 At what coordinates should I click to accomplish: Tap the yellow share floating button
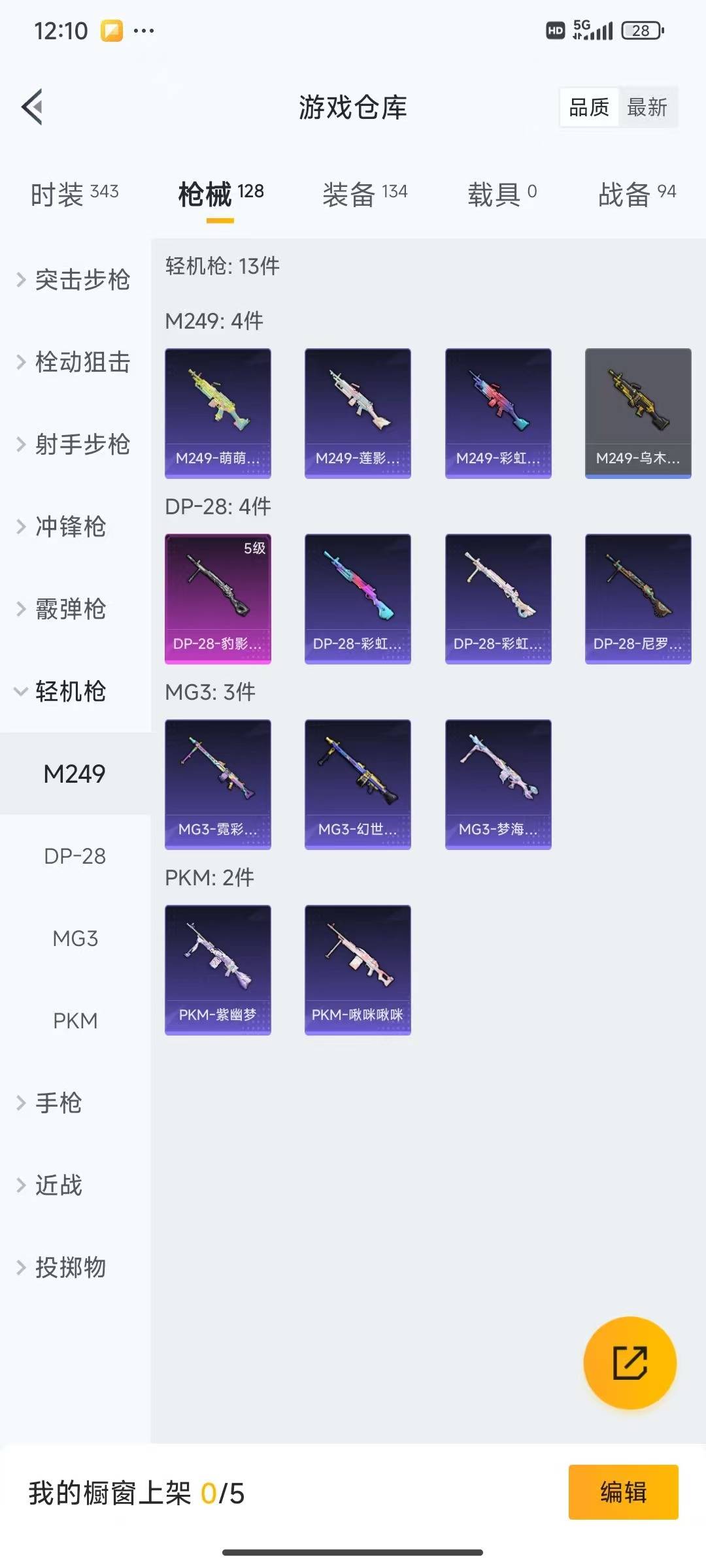click(630, 1362)
